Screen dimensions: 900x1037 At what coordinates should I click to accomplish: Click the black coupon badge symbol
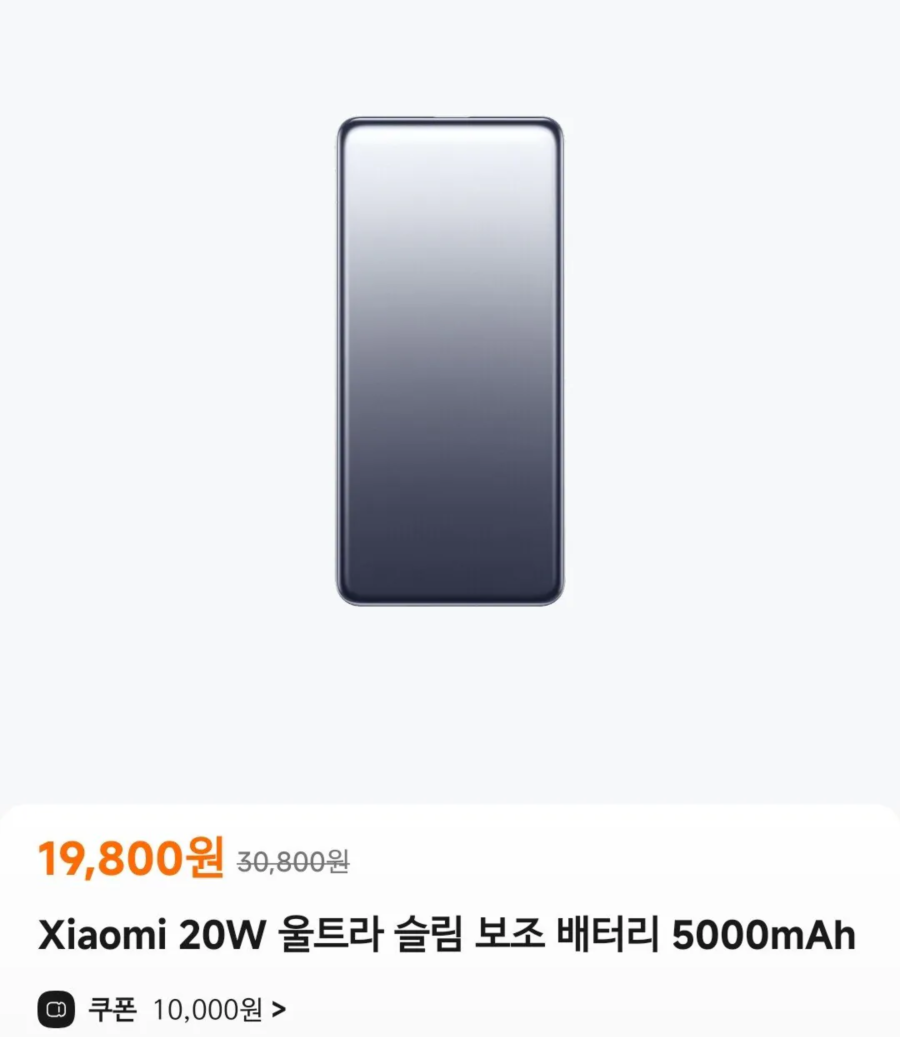coord(57,1010)
